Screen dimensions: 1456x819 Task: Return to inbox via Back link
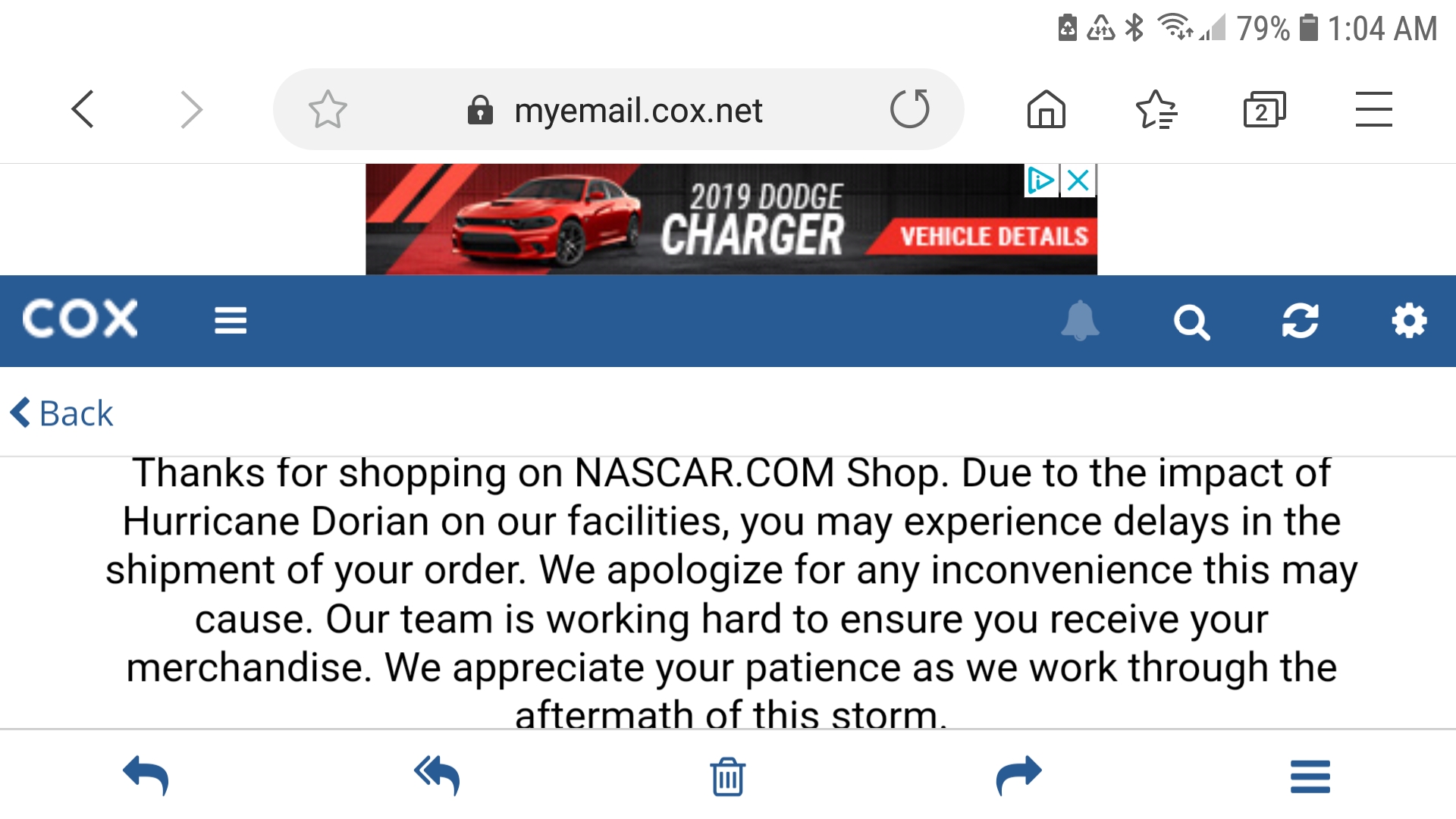[62, 413]
